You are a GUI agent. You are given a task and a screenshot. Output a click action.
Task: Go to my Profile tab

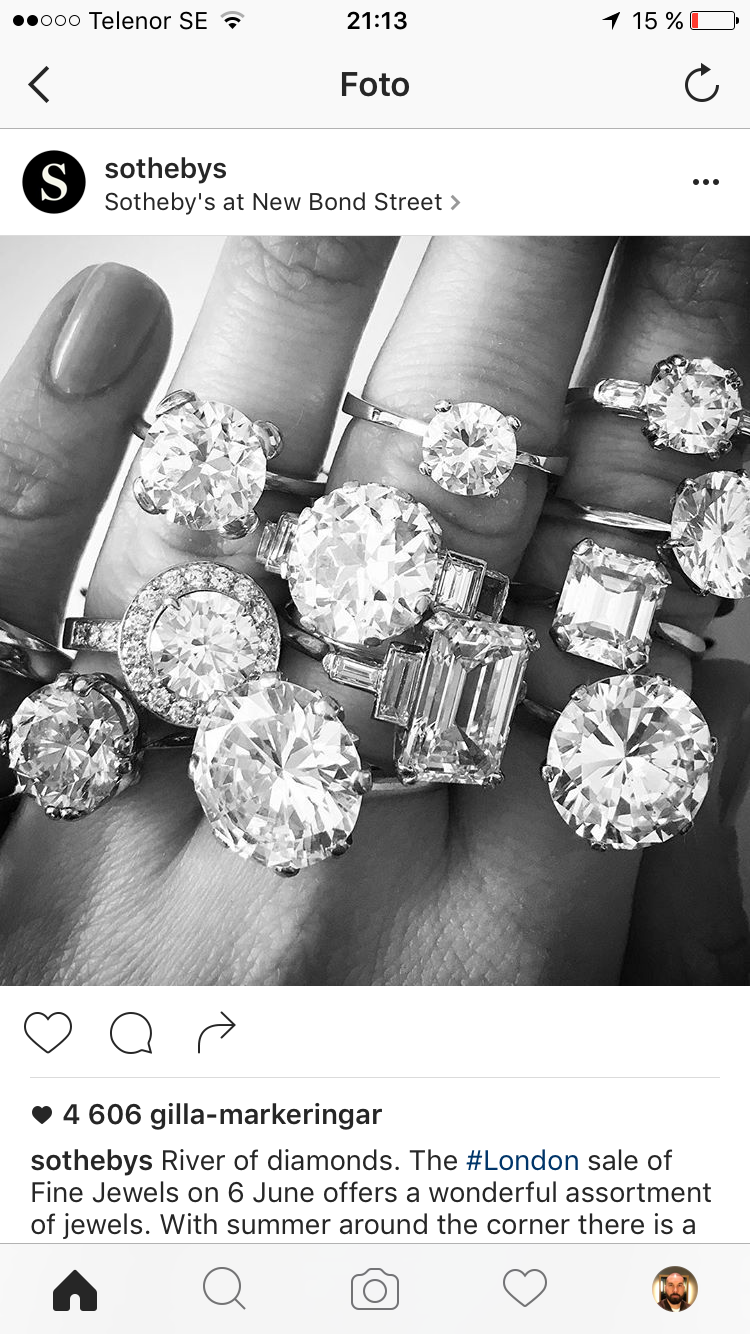(x=675, y=1289)
